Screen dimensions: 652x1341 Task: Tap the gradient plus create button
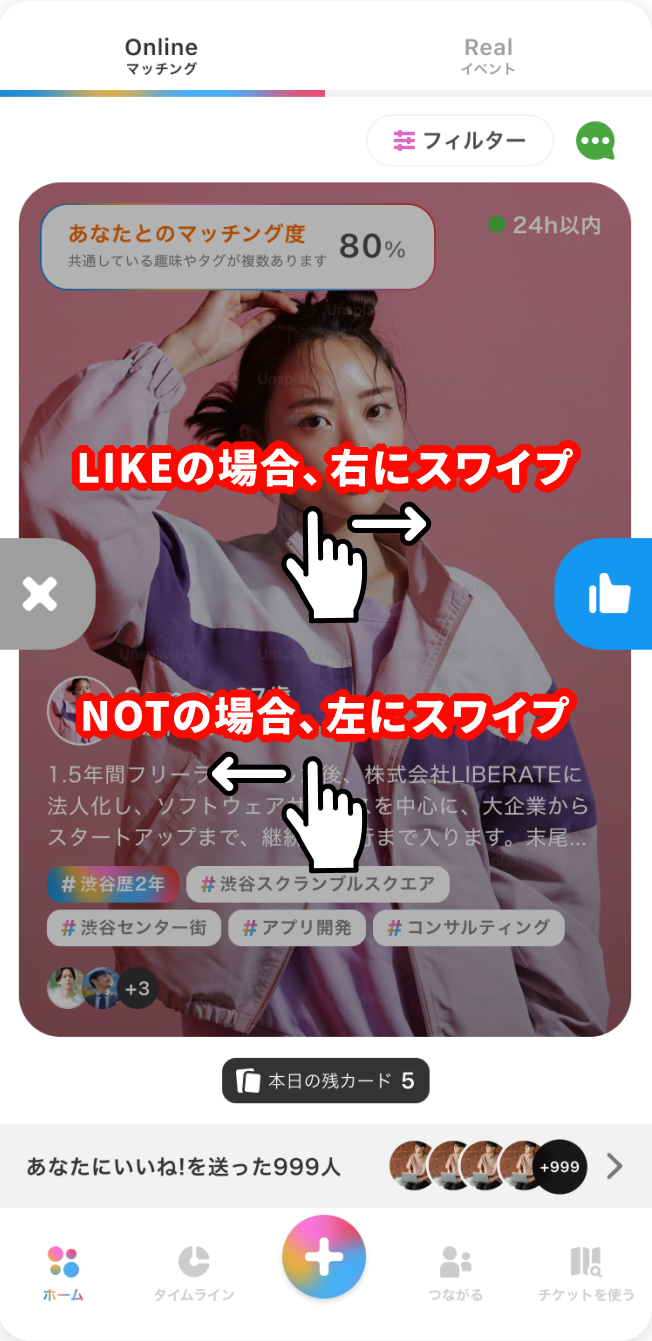(x=324, y=1257)
